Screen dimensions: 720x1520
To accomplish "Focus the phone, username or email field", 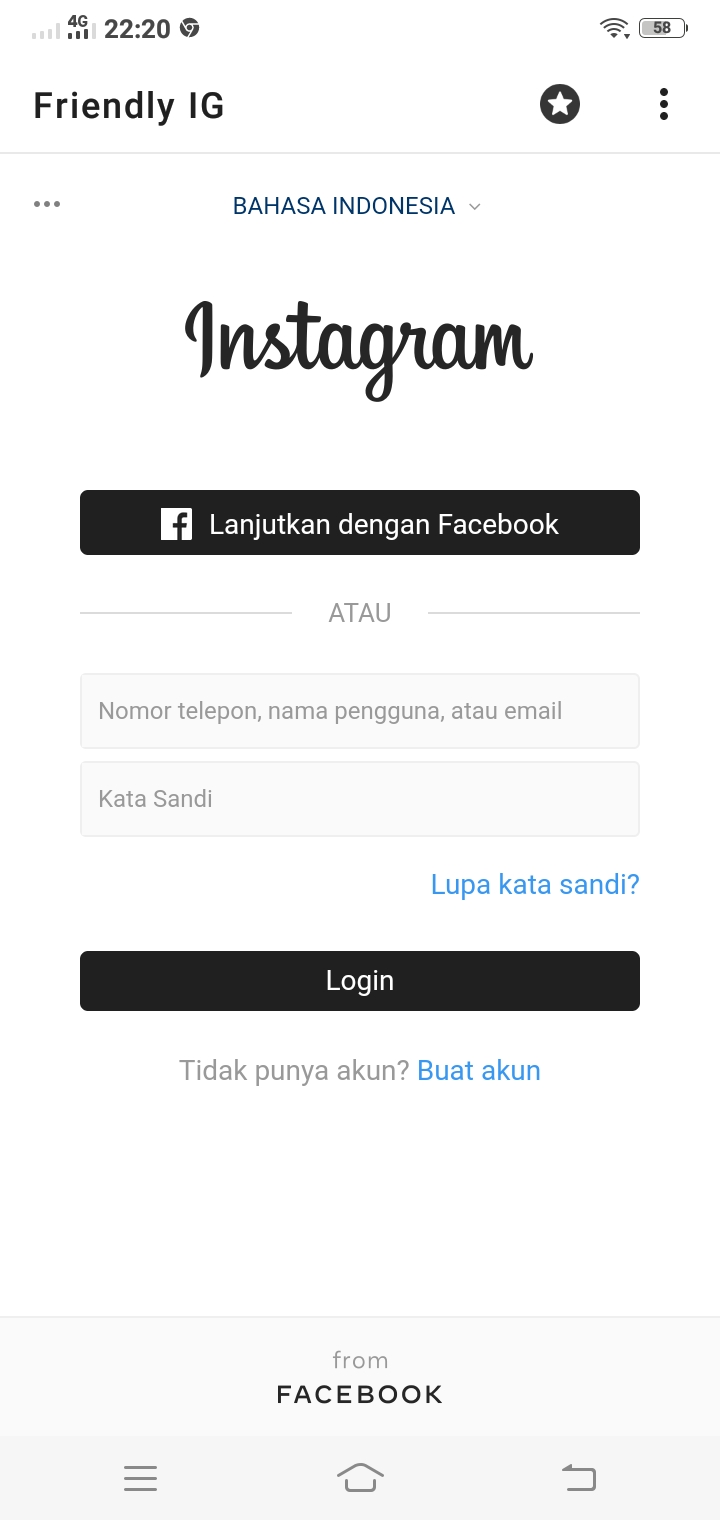I will click(360, 711).
